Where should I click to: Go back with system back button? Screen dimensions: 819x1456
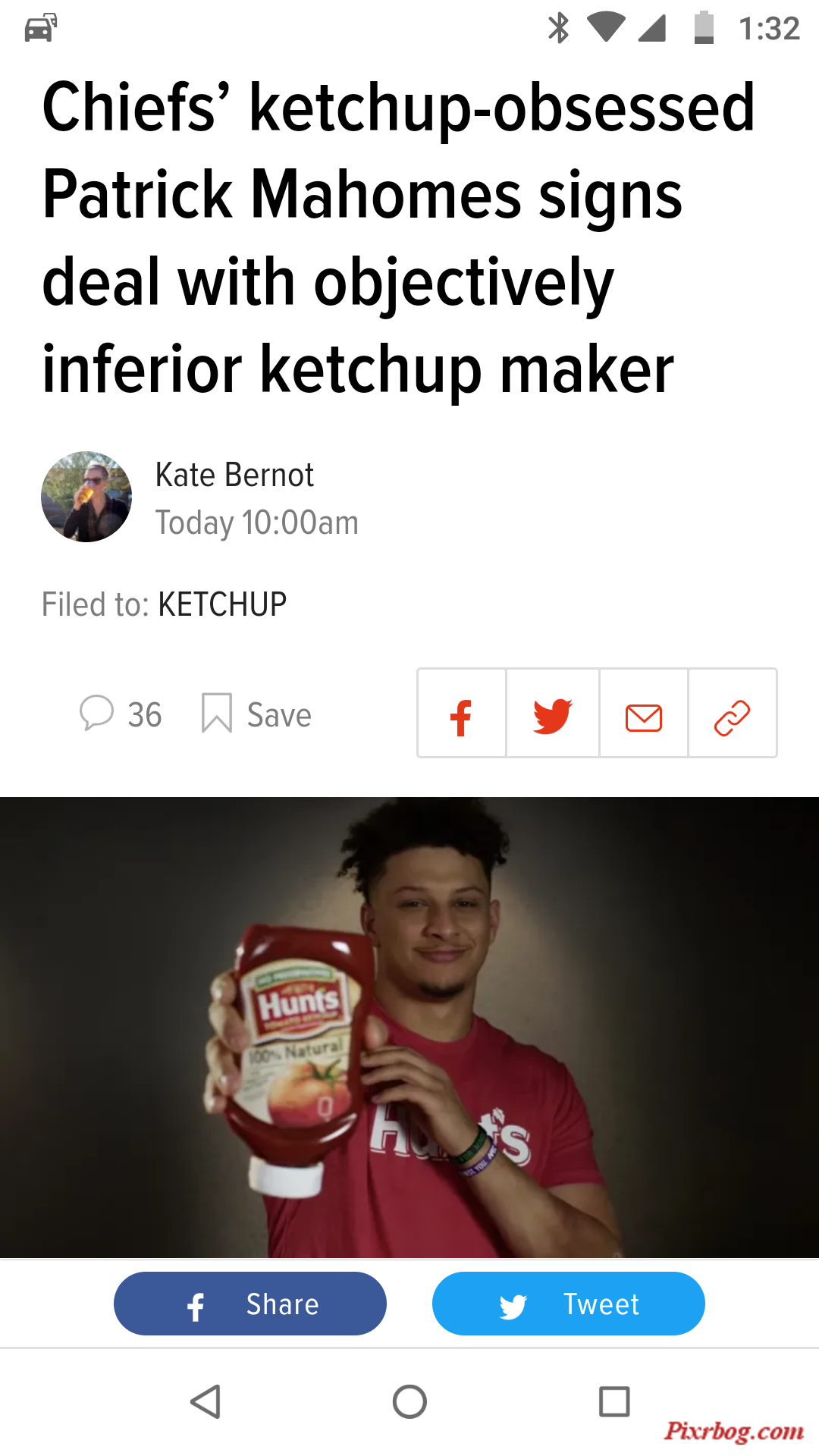[x=206, y=1401]
